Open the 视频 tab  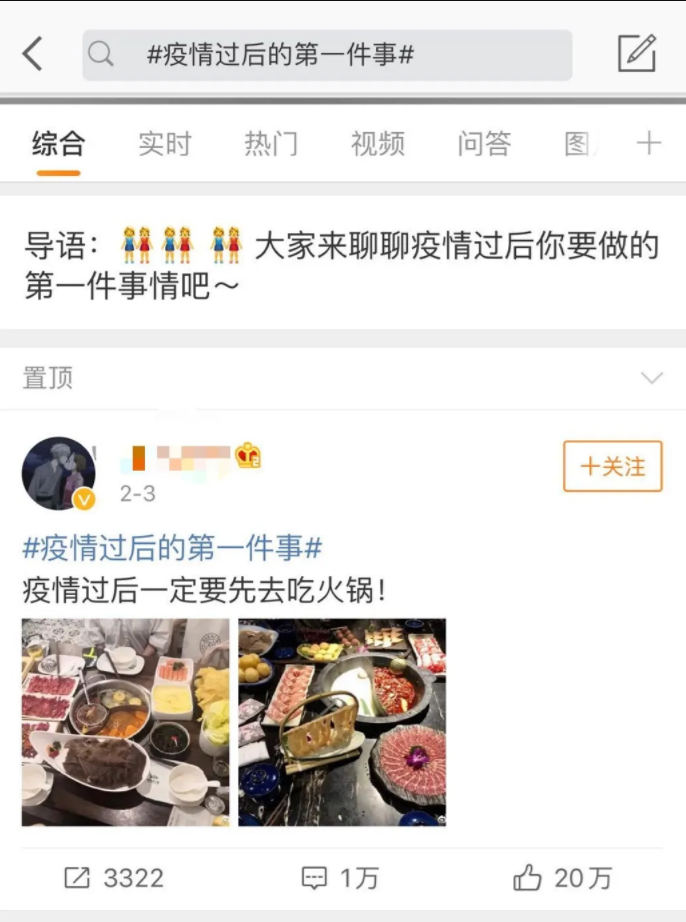[377, 144]
